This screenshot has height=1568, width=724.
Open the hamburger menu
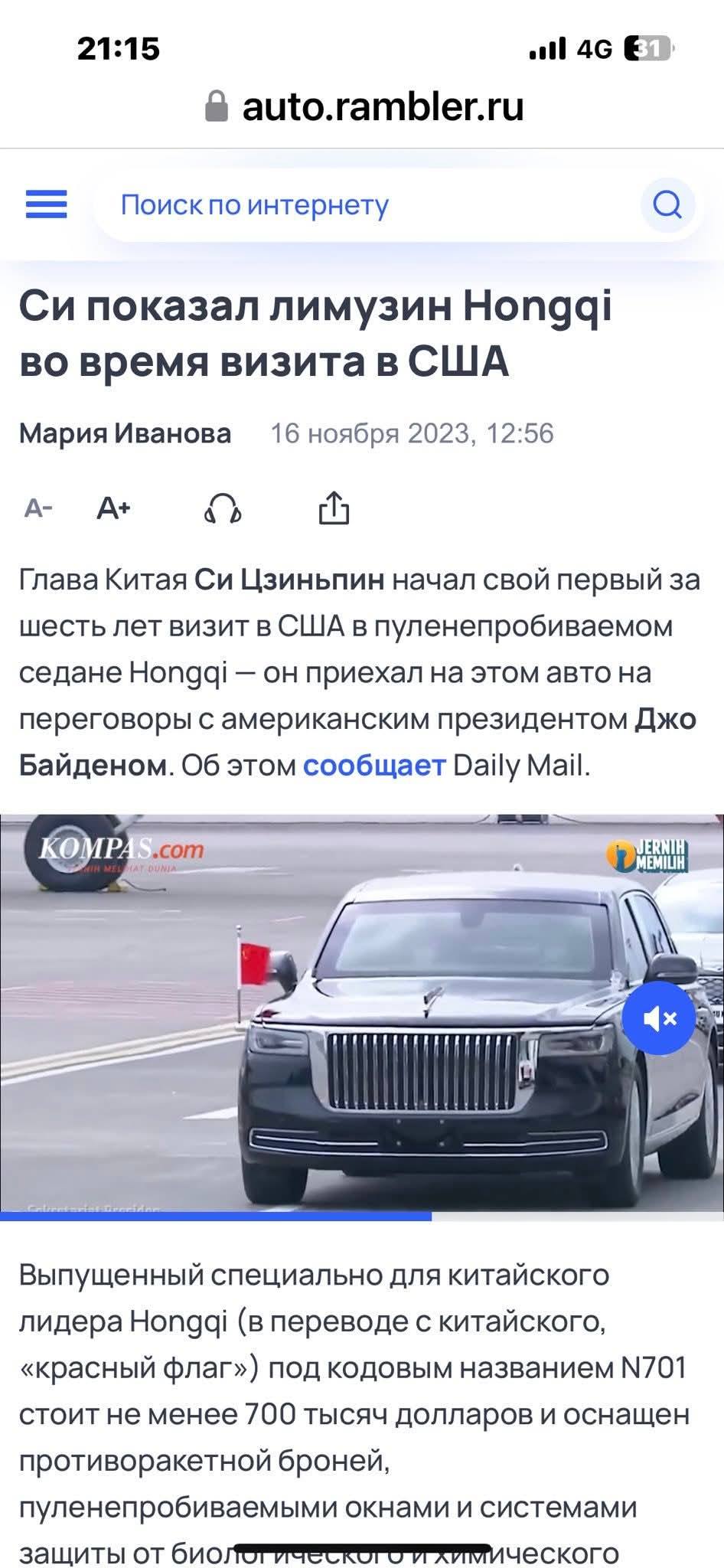point(47,204)
